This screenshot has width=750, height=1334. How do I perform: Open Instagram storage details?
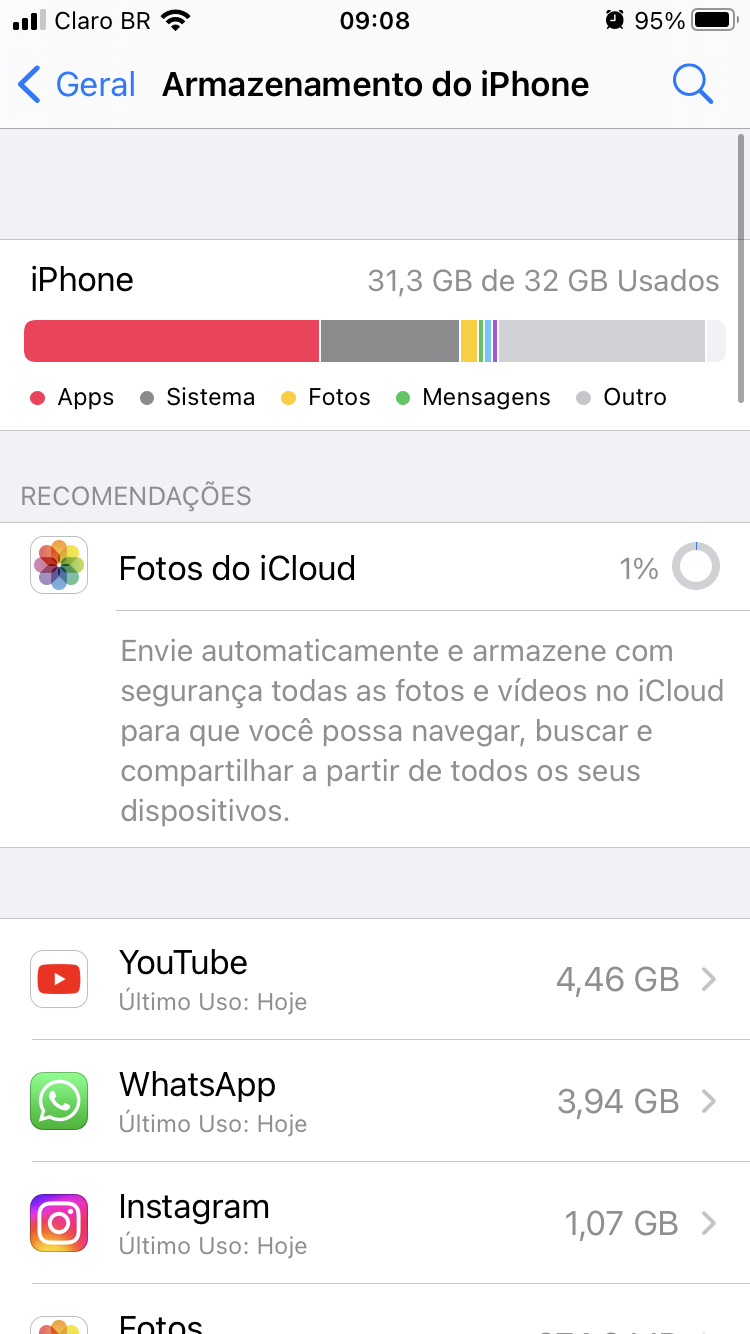coord(375,1223)
